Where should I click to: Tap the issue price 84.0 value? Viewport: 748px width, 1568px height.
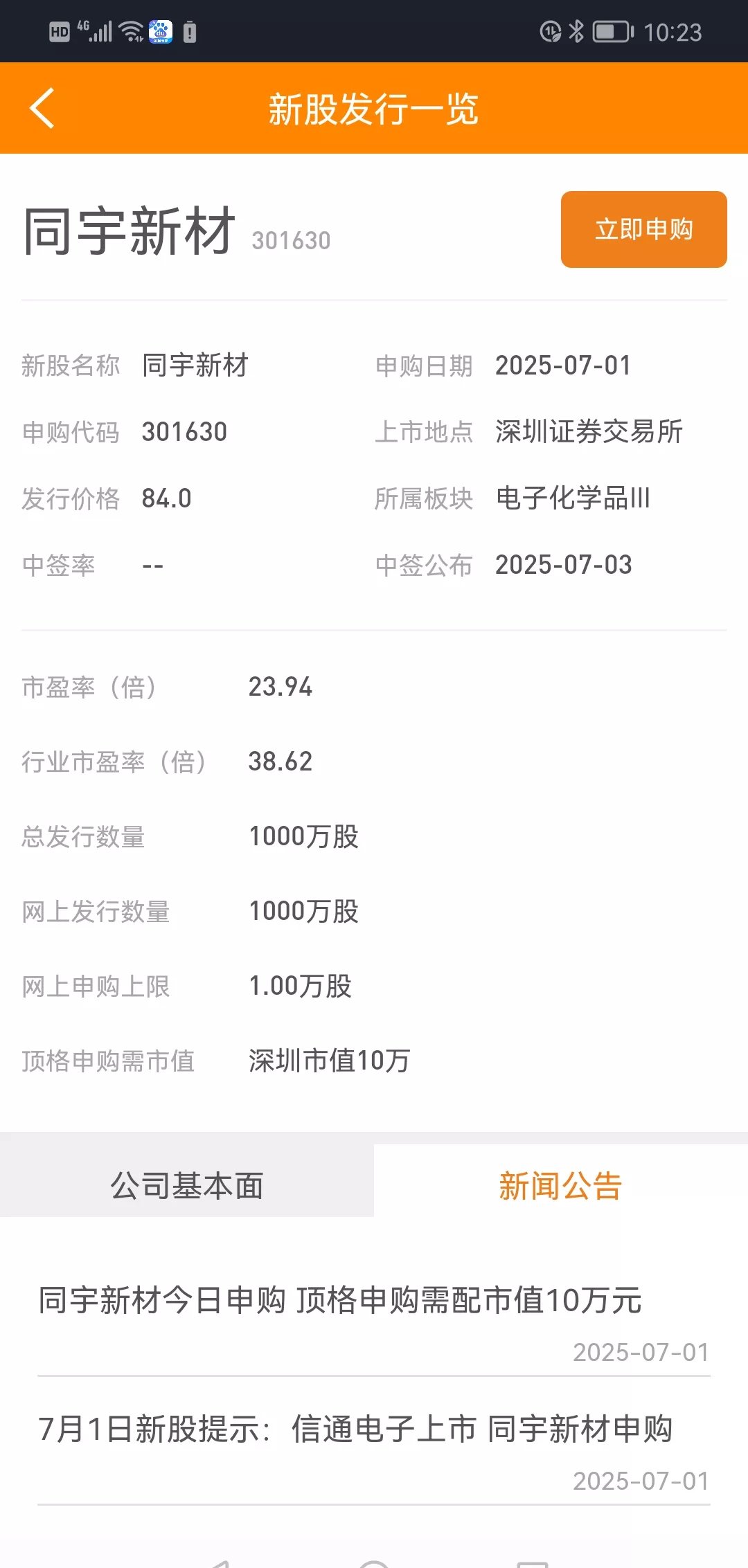(x=166, y=498)
